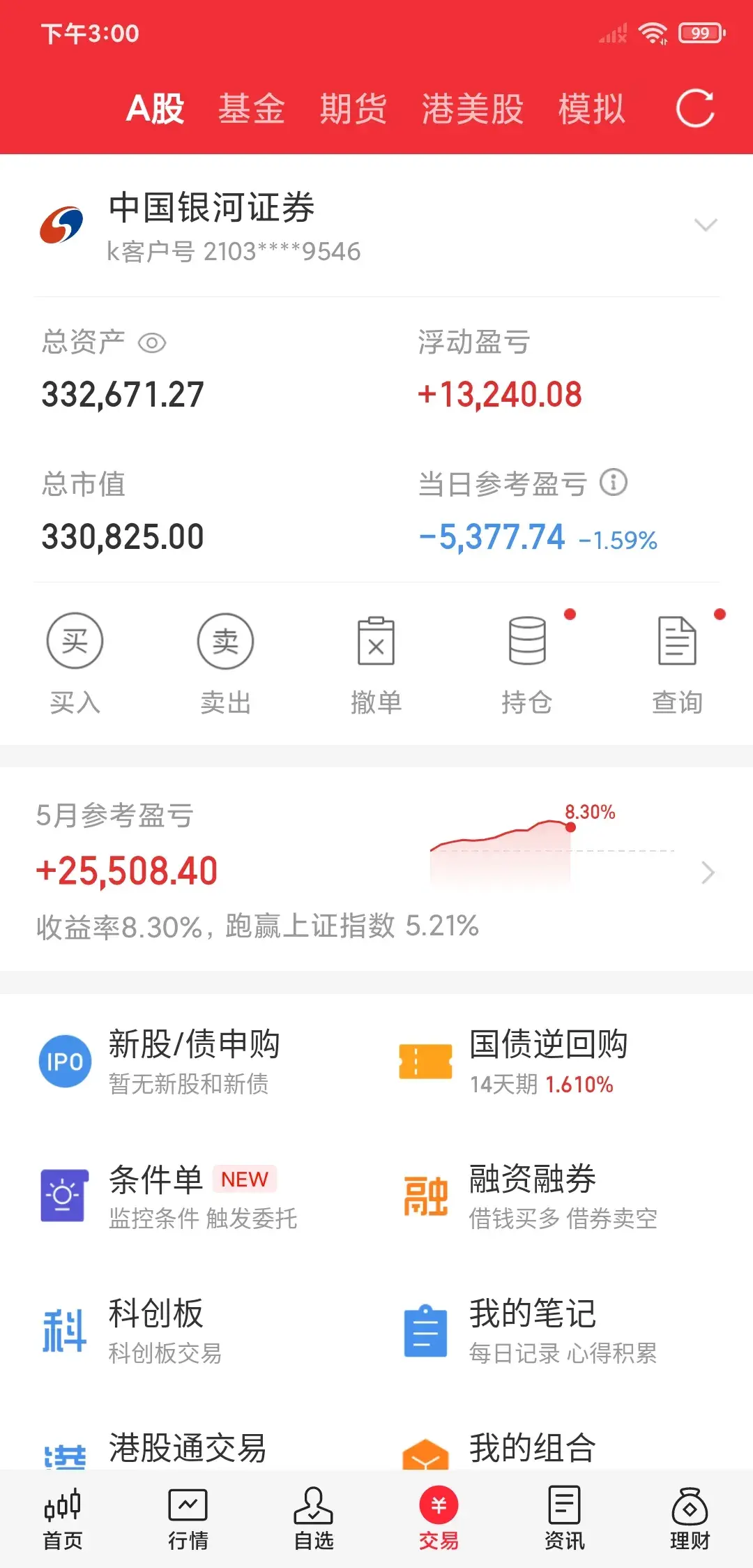753x1568 pixels.
Task: Tap 卖出 to sell stocks
Action: pyautogui.click(x=225, y=661)
